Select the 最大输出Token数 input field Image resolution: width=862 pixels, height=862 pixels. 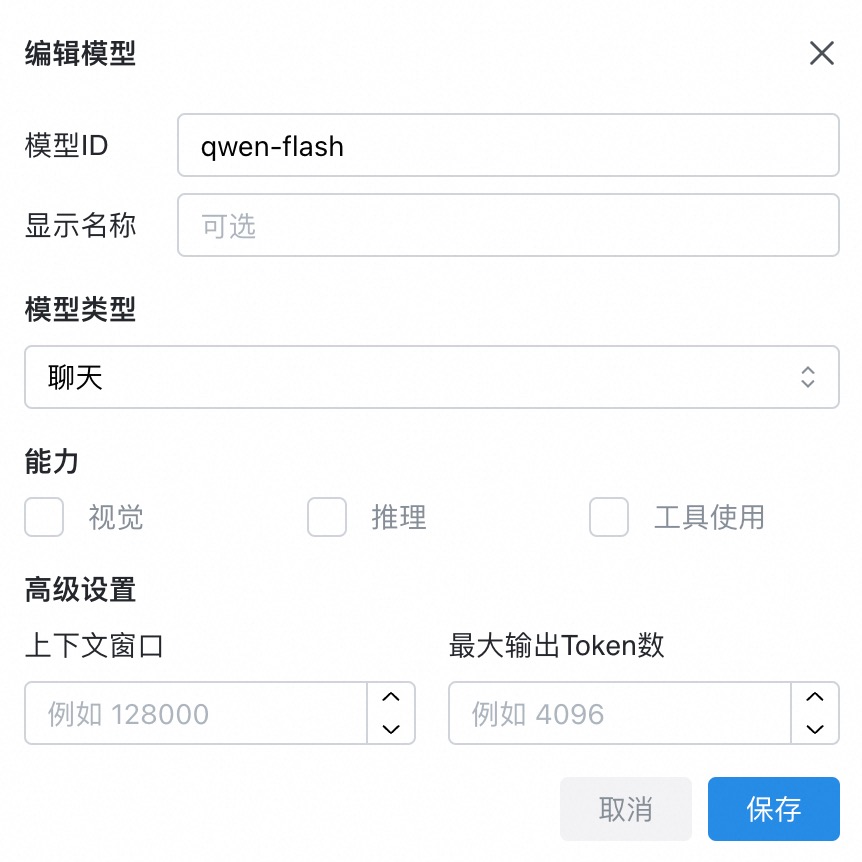pos(620,714)
